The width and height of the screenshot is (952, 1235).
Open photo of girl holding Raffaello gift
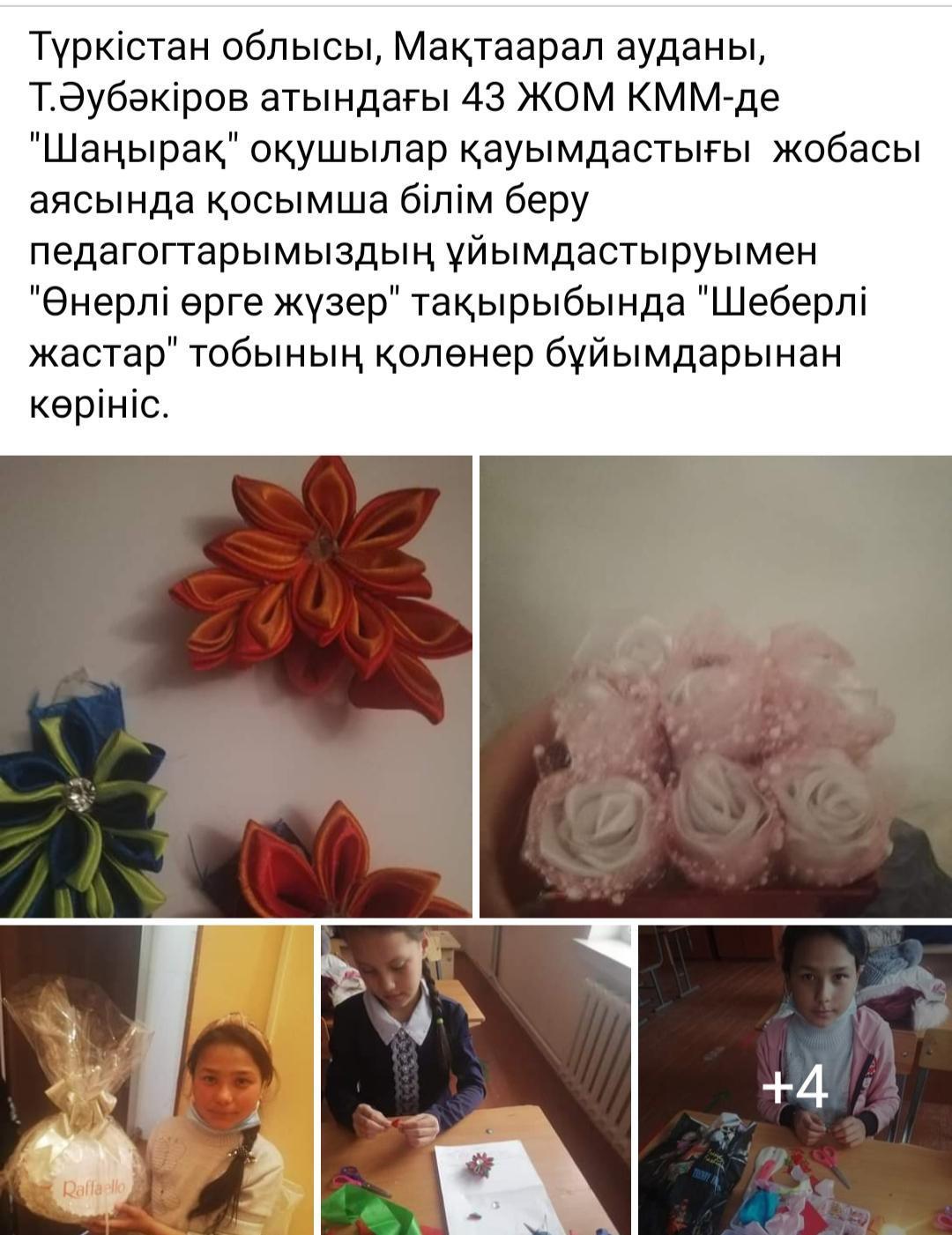click(156, 1079)
